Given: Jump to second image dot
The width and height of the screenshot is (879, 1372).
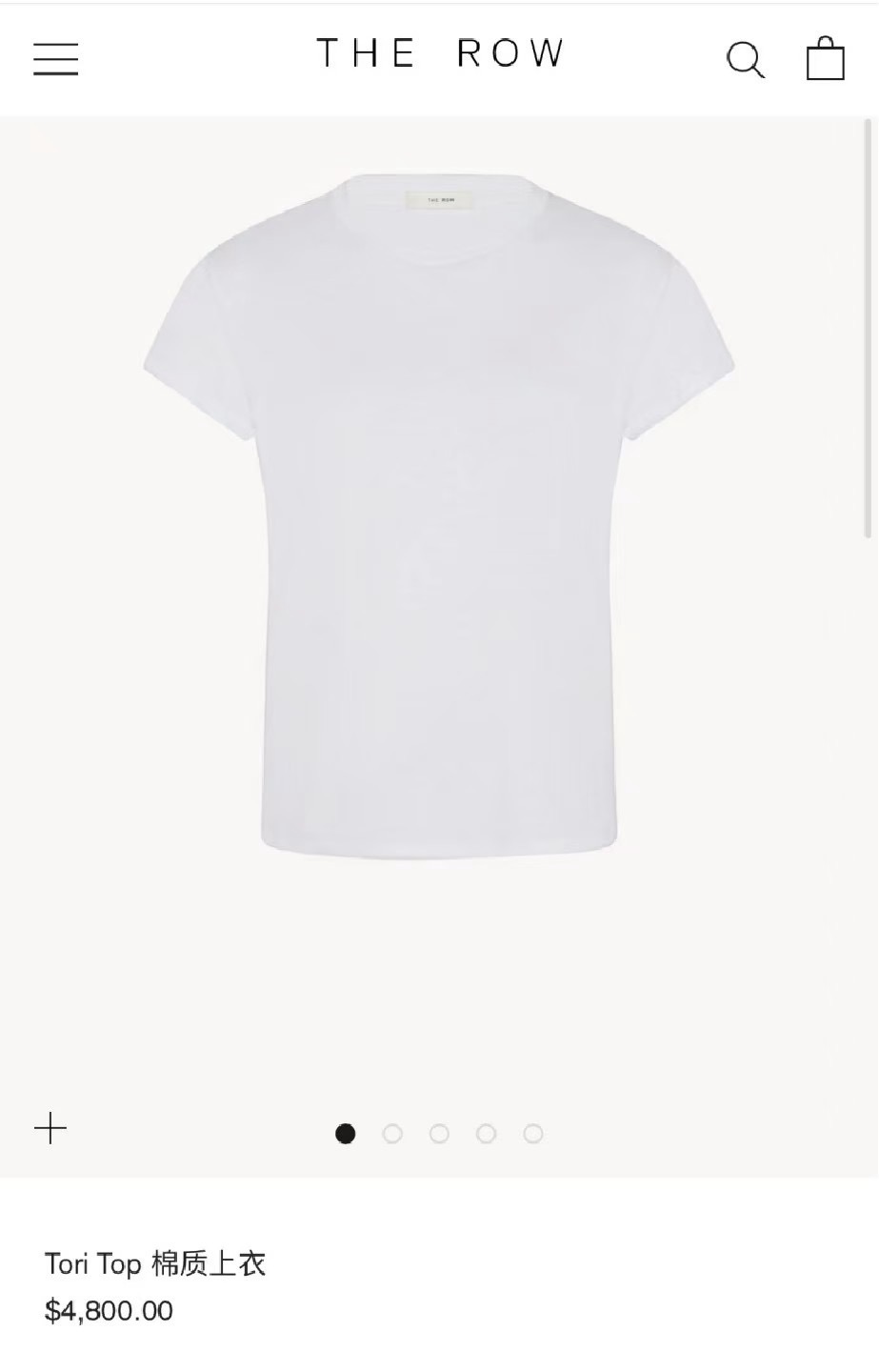Looking at the screenshot, I should click(x=392, y=1133).
